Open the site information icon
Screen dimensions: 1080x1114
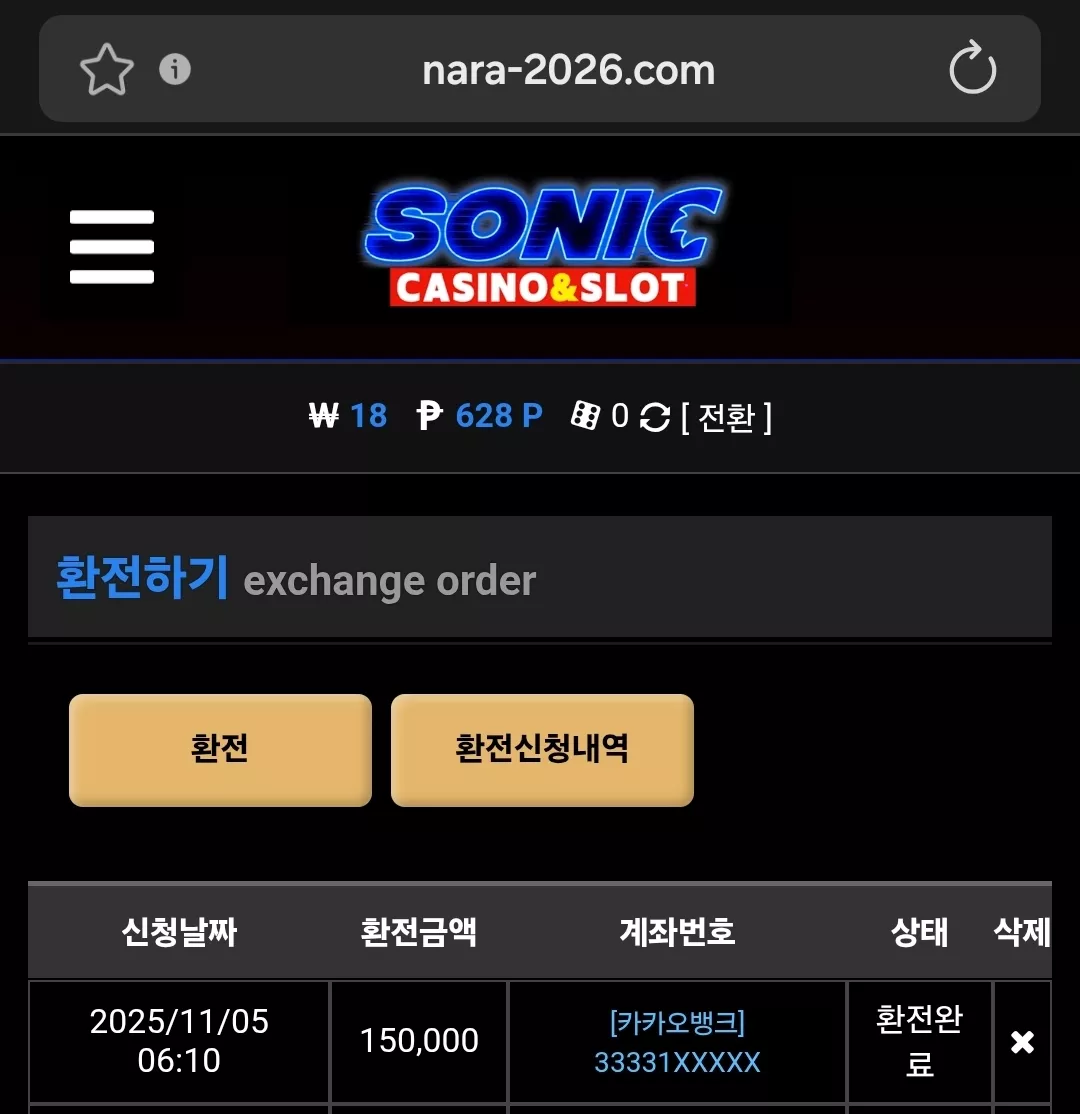[175, 70]
